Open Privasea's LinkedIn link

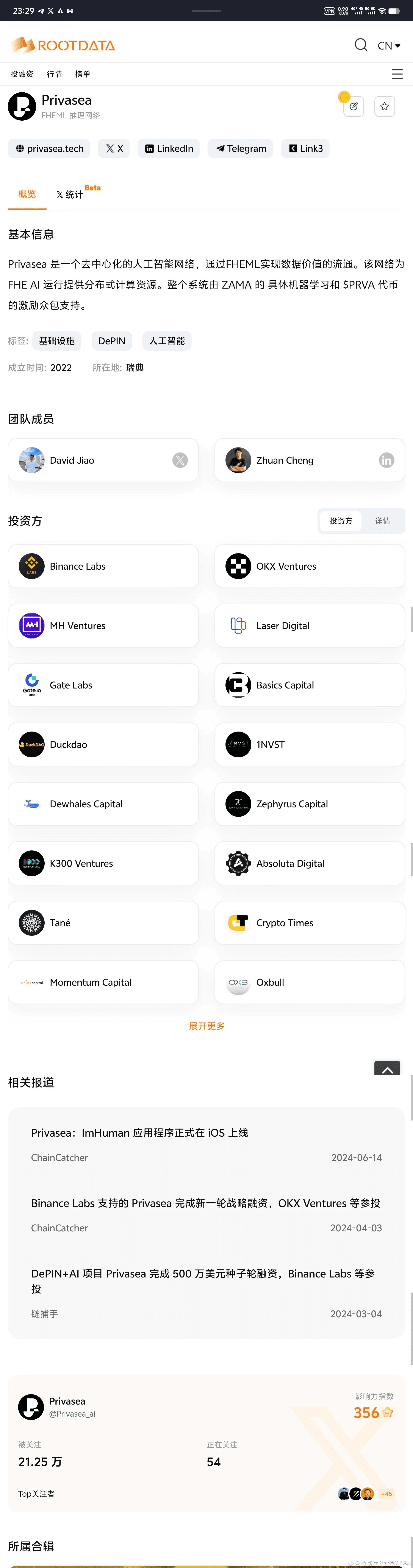coord(169,149)
